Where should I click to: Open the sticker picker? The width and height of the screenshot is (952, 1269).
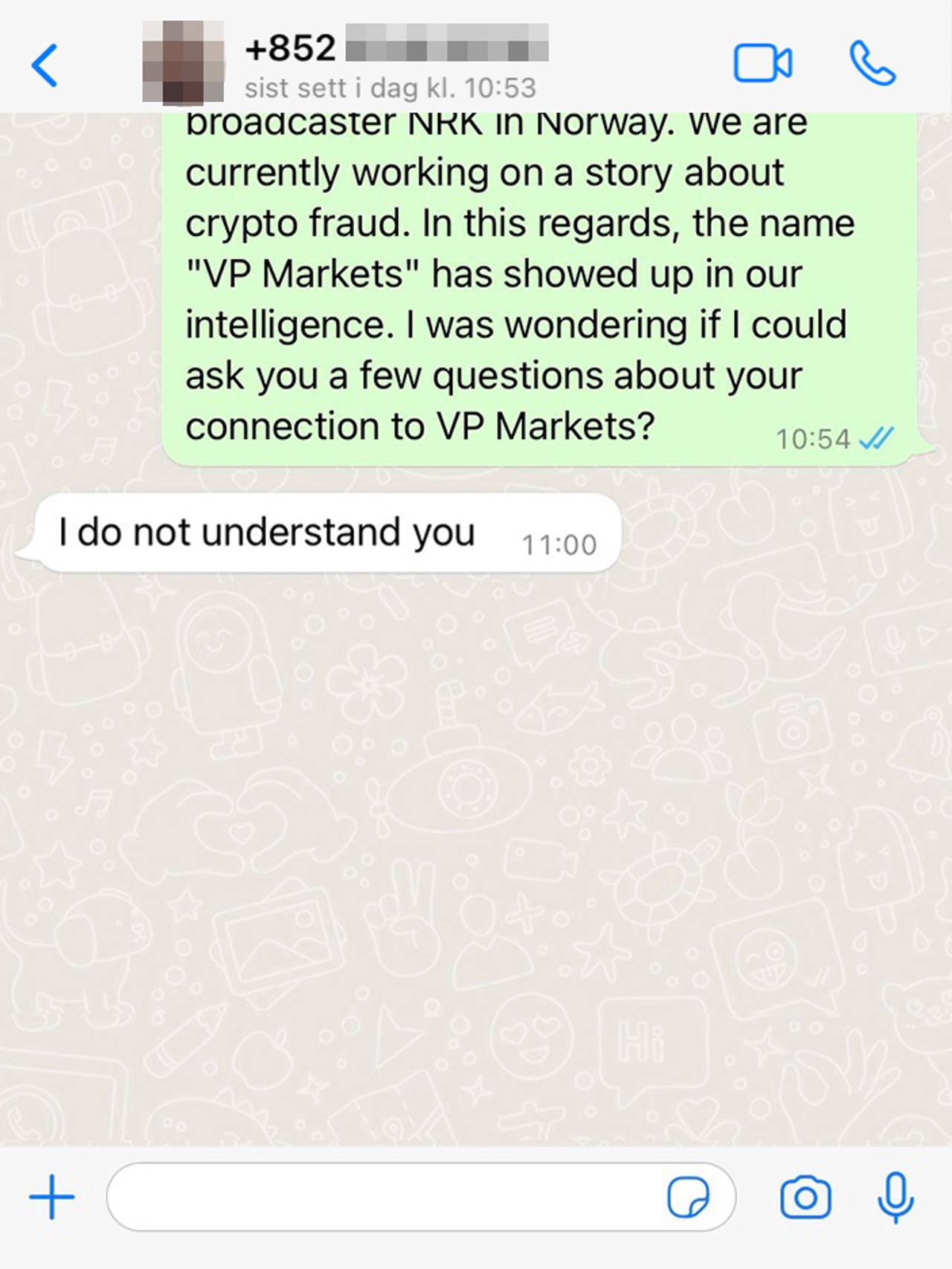[x=688, y=1197]
